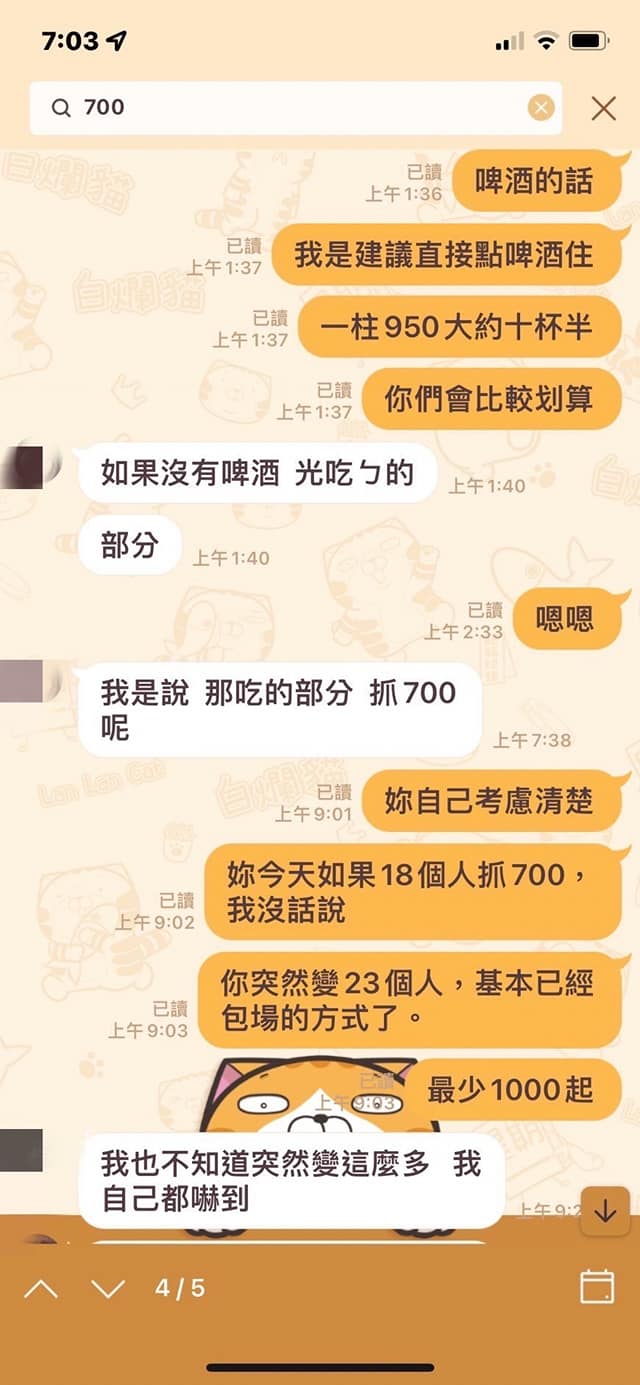Screen dimensions: 640x1385
Task: Tap the search field containing 700
Action: point(290,108)
